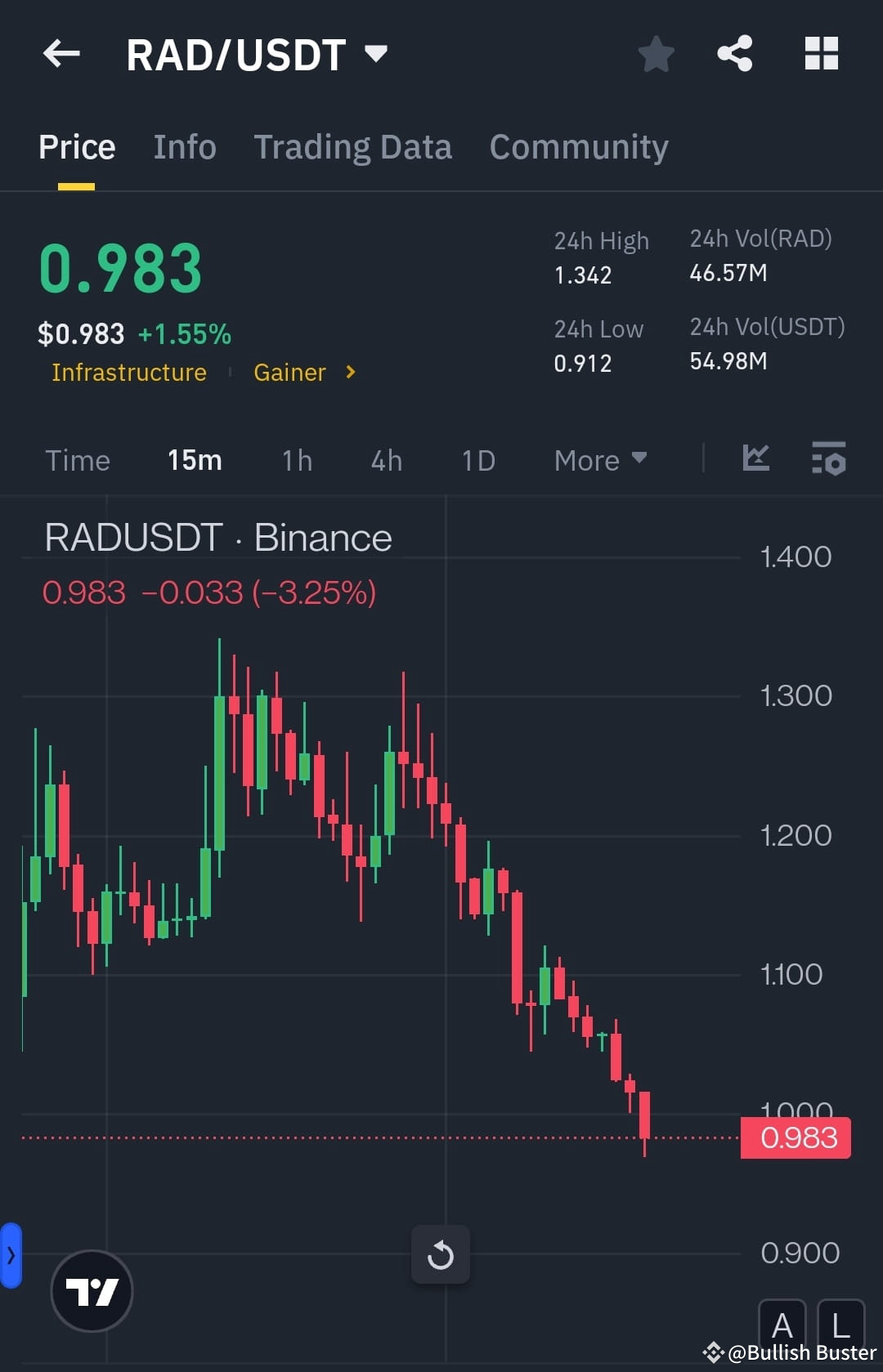Favorite RAD/USDT using the star toggle

pyautogui.click(x=656, y=52)
